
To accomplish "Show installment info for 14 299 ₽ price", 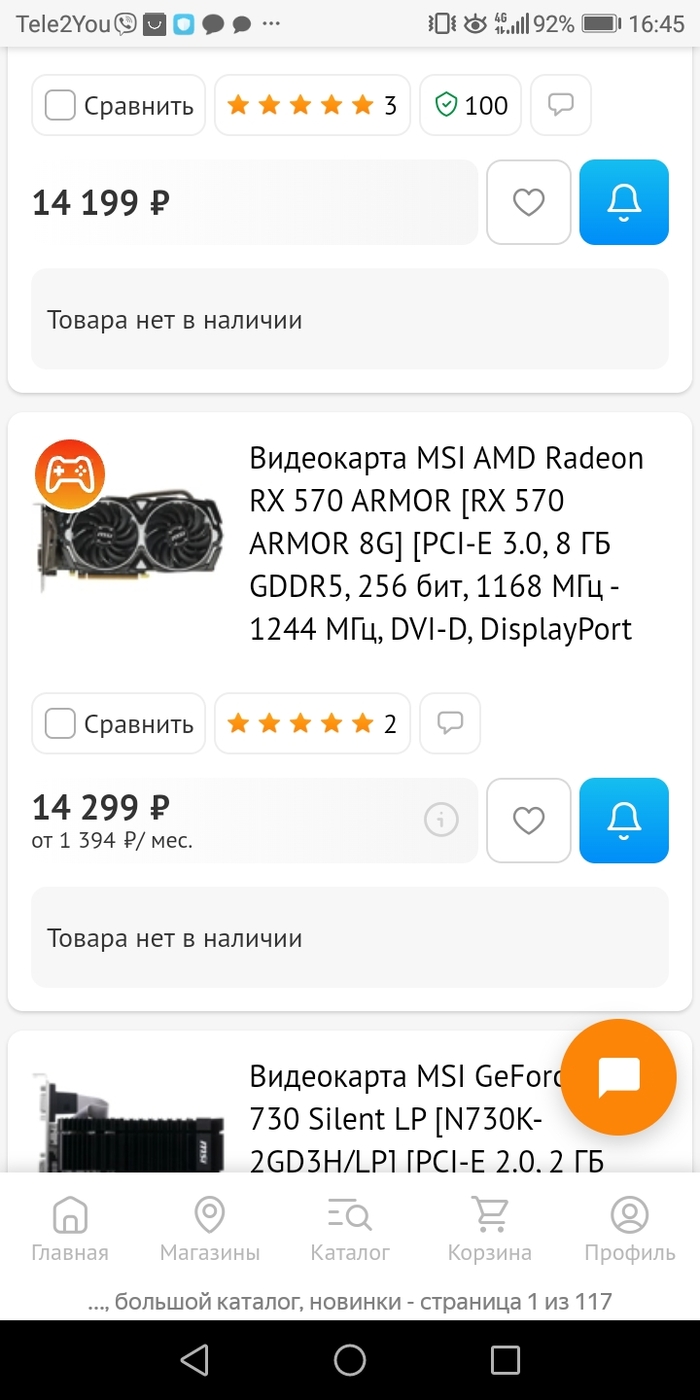I will 441,820.
